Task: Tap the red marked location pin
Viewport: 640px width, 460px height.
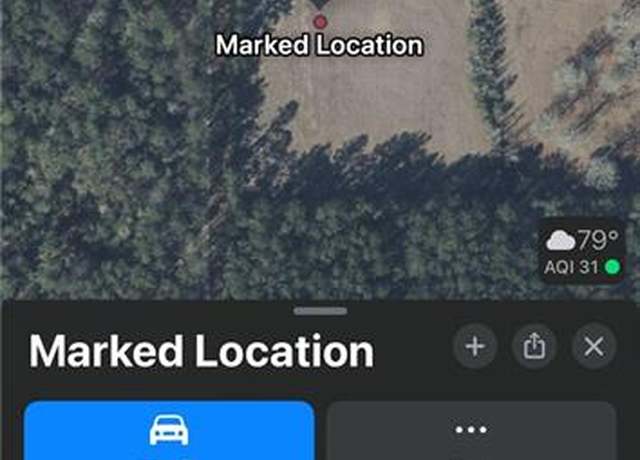Action: point(320,20)
